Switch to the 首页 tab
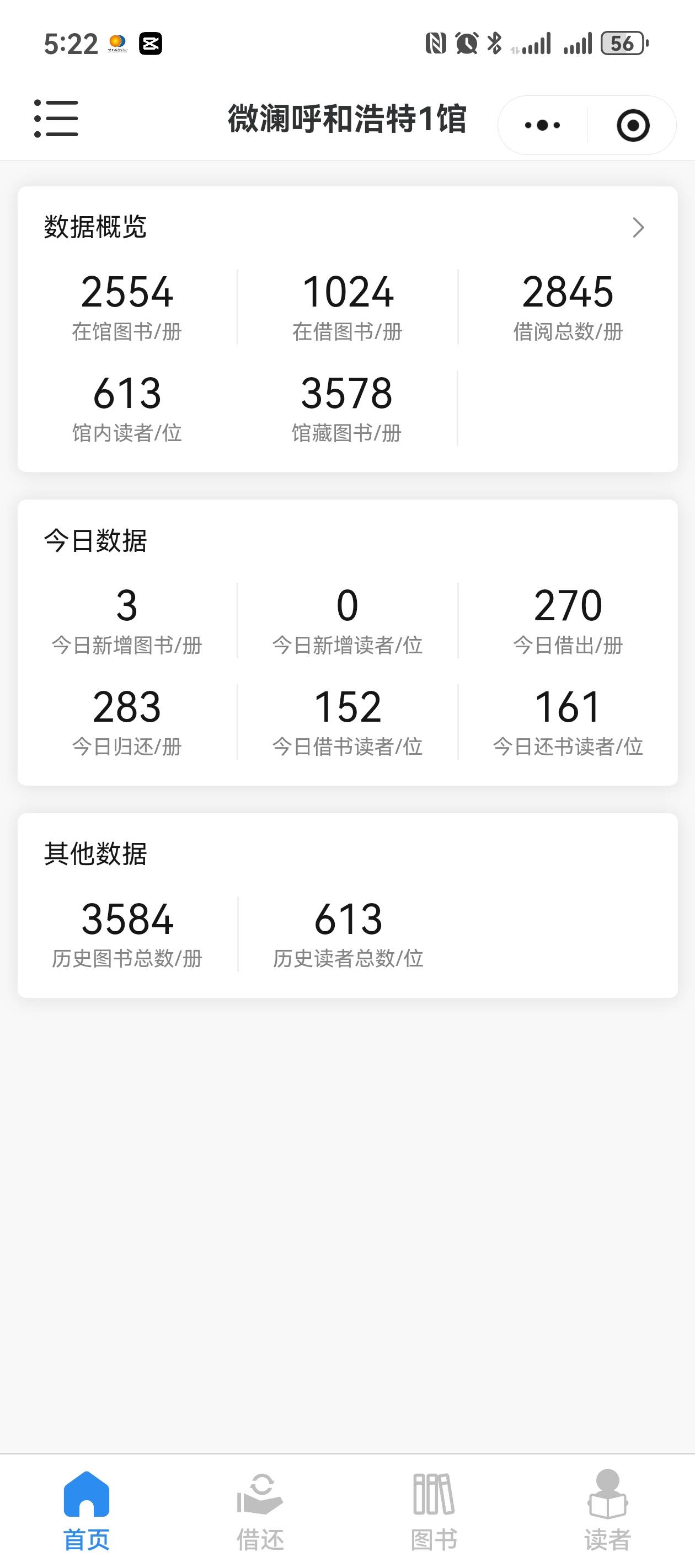 pyautogui.click(x=87, y=1510)
